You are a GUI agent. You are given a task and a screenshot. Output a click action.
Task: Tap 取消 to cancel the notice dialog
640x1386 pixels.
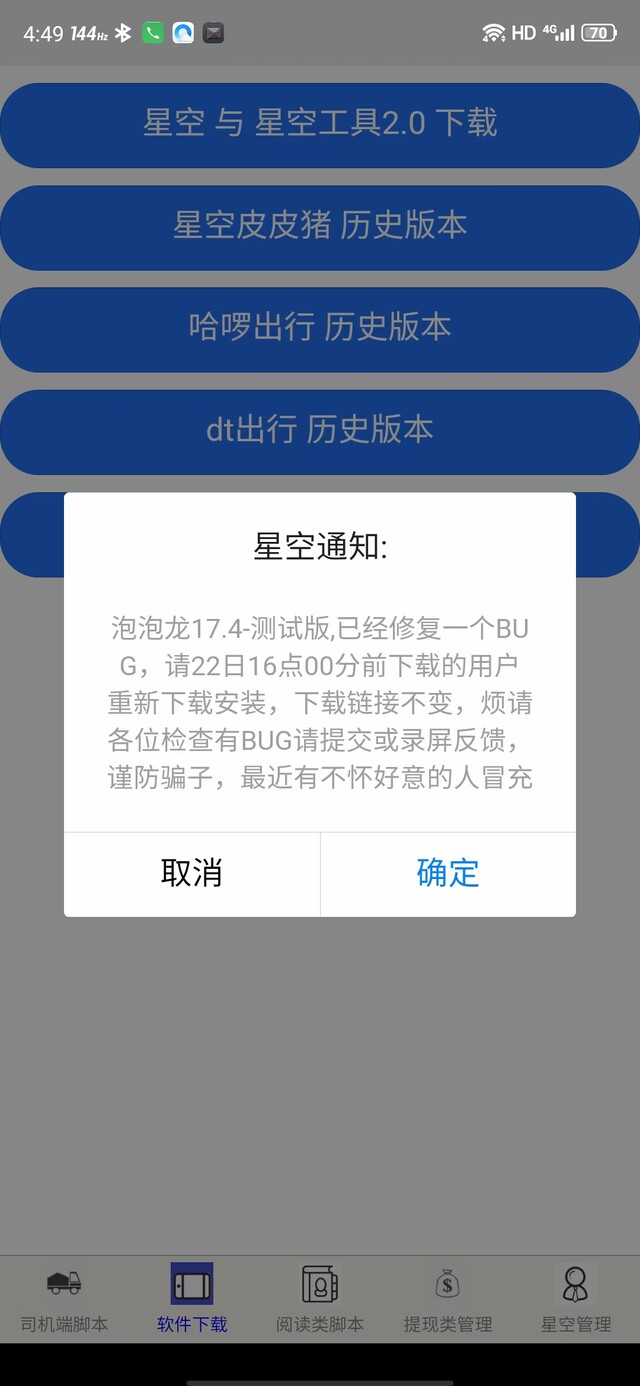[192, 873]
